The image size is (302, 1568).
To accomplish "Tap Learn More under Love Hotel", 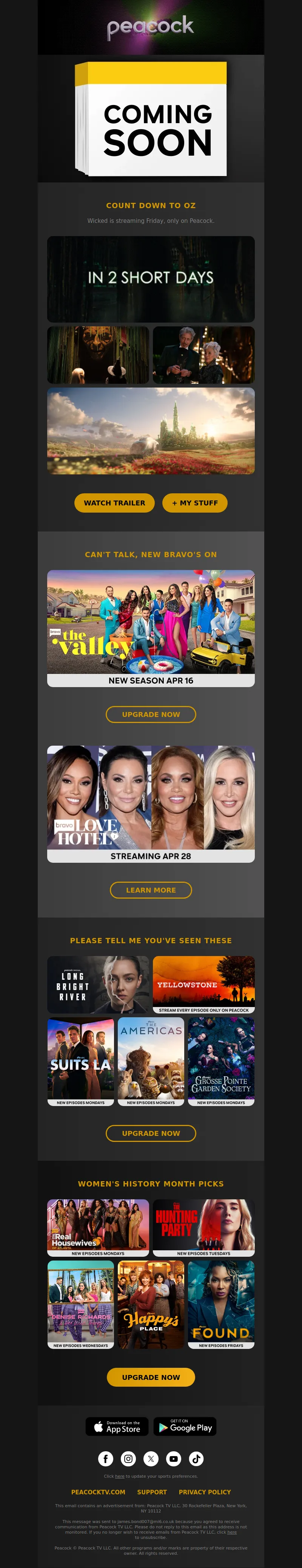I will tap(151, 889).
